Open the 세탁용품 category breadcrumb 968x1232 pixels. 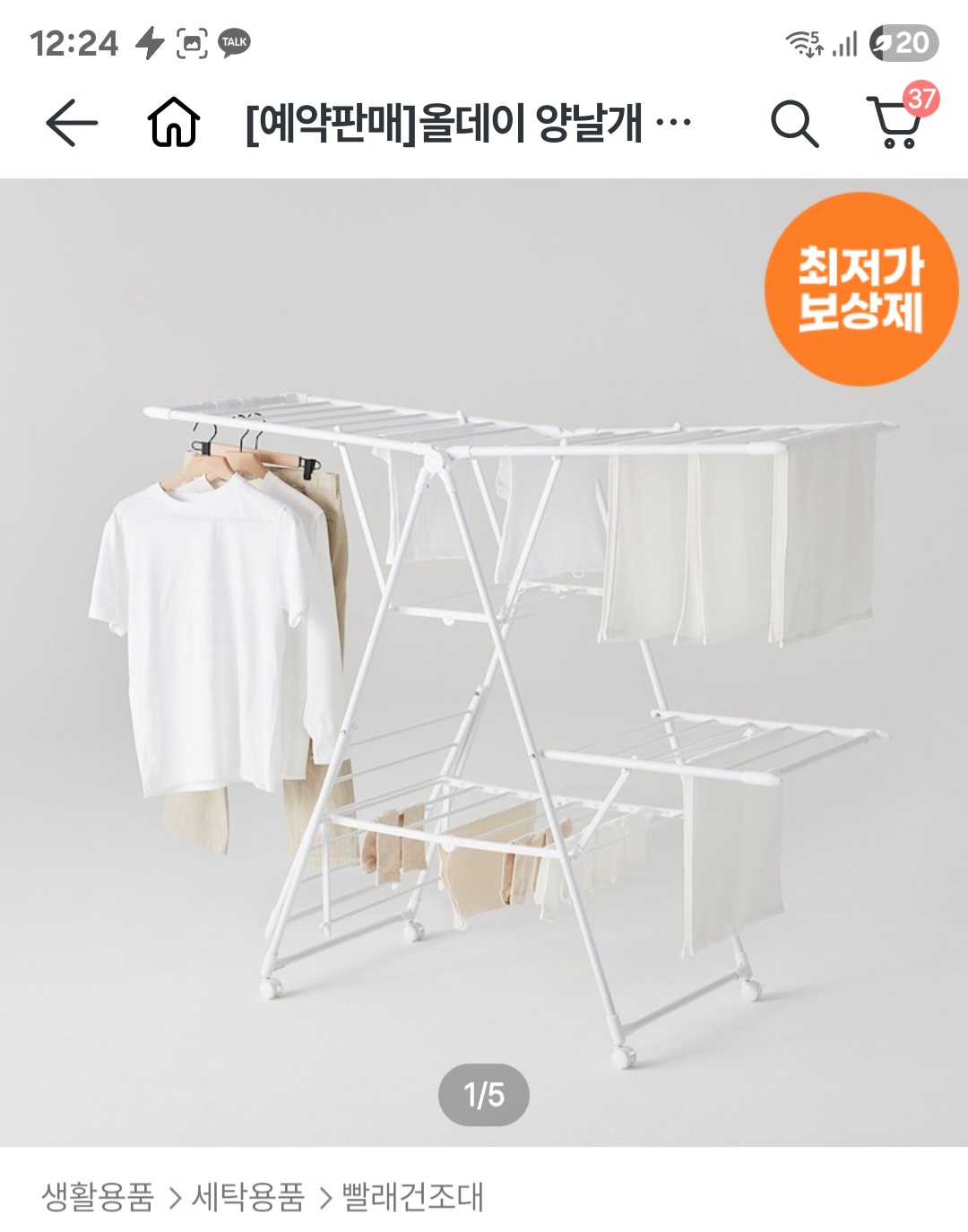pyautogui.click(x=248, y=1197)
